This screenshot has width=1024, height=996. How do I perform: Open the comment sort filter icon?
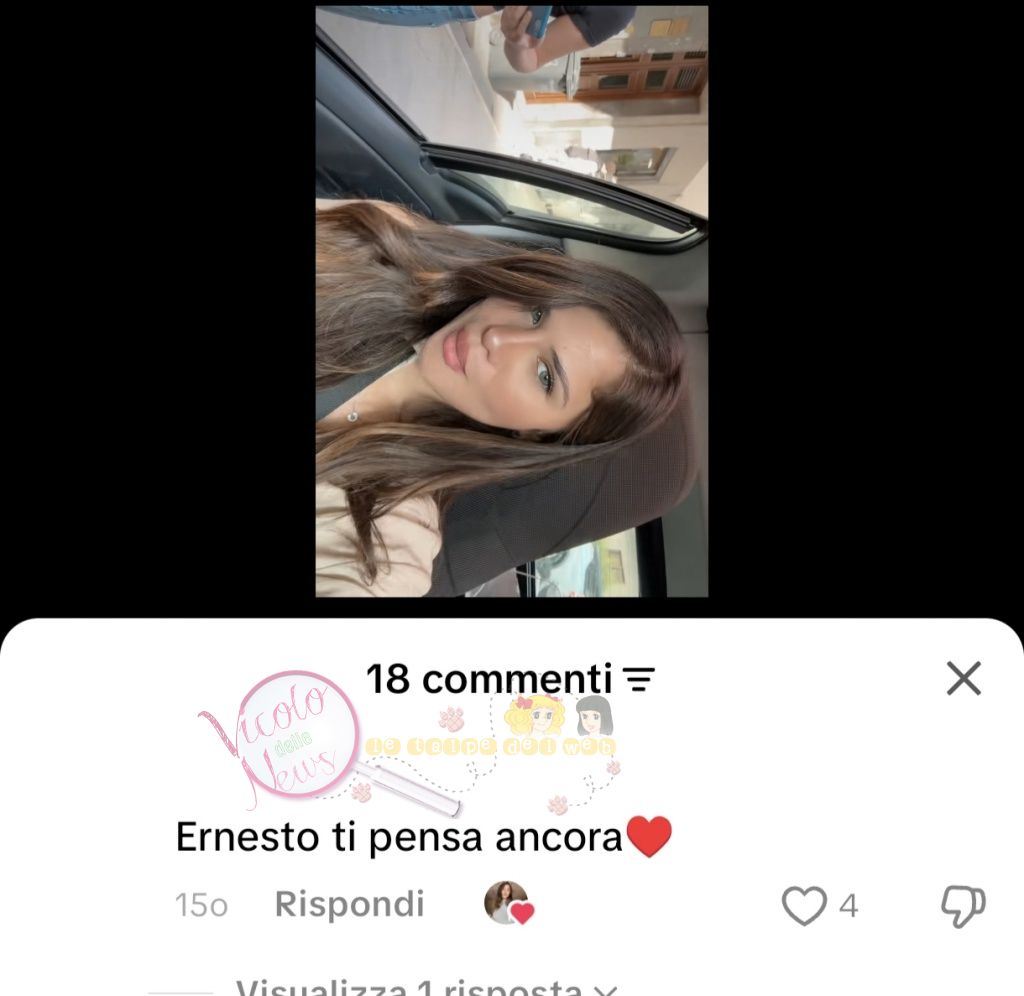coord(639,679)
